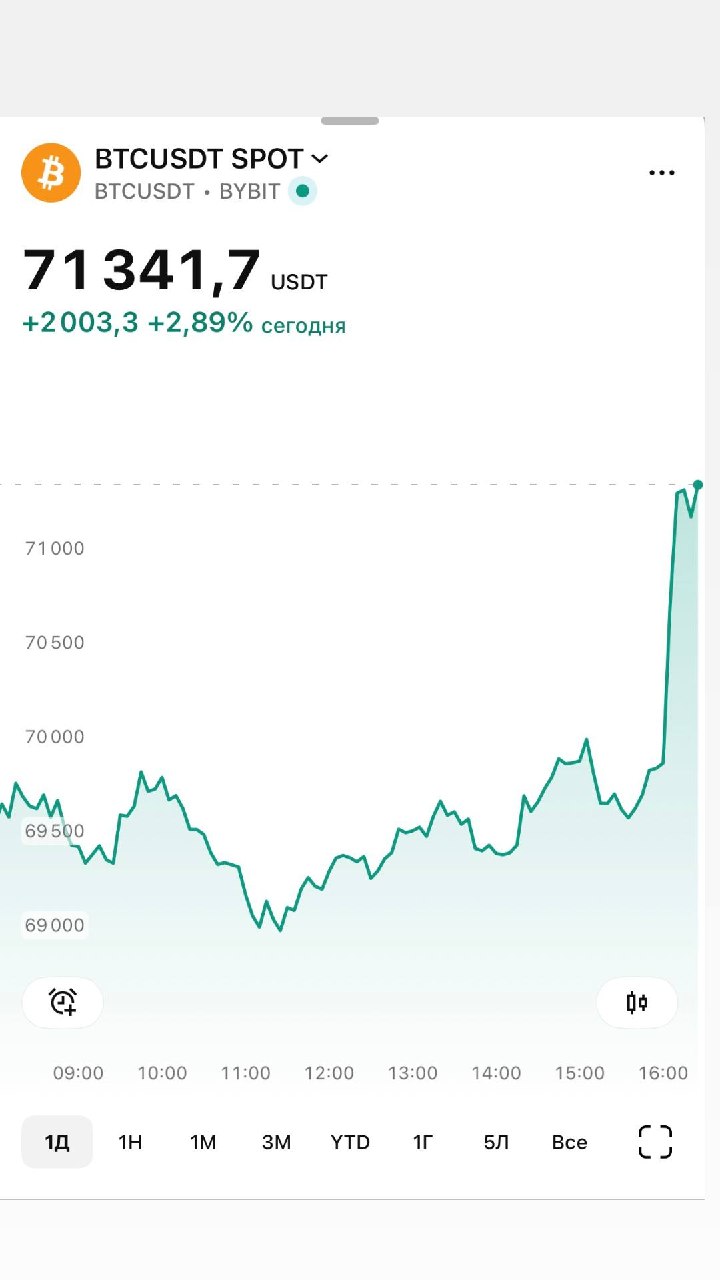Switch to the YTD range
The height and width of the screenshot is (1280, 720).
pyautogui.click(x=350, y=1142)
